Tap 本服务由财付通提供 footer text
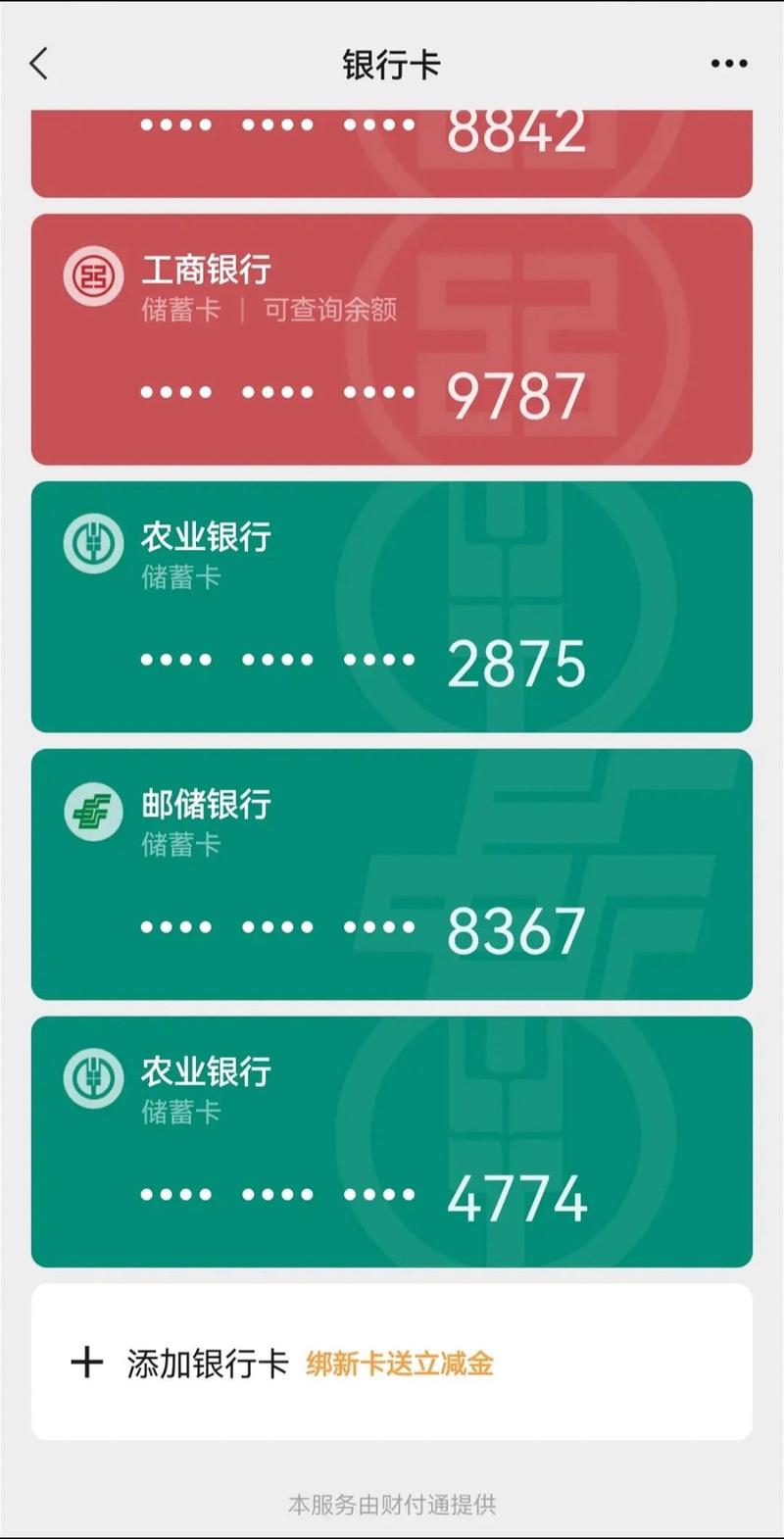Viewport: 784px width, 1539px height. point(392,1503)
